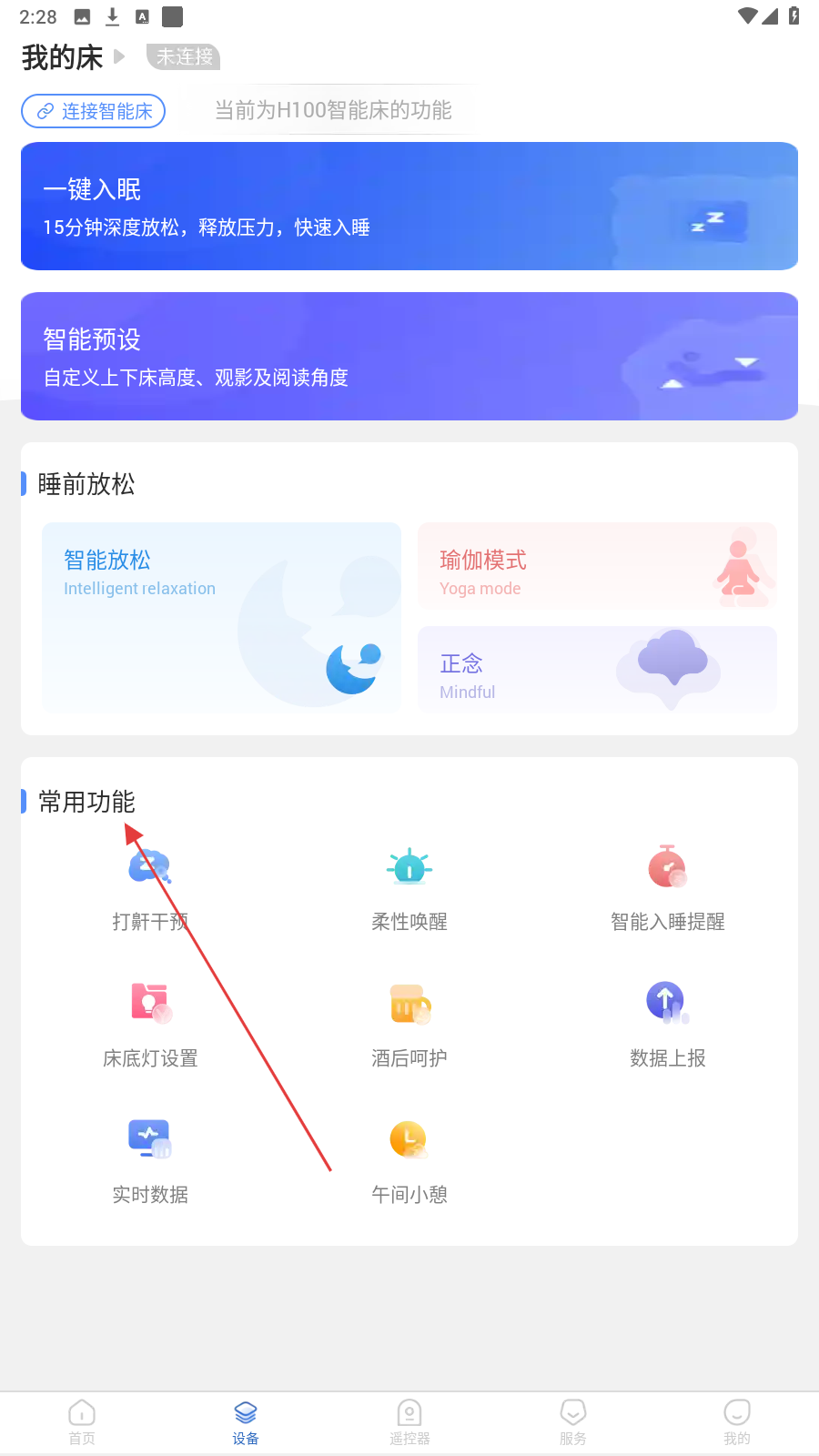Switch to the 遥控器 remote tab
The height and width of the screenshot is (1456, 819).
pyautogui.click(x=409, y=1422)
